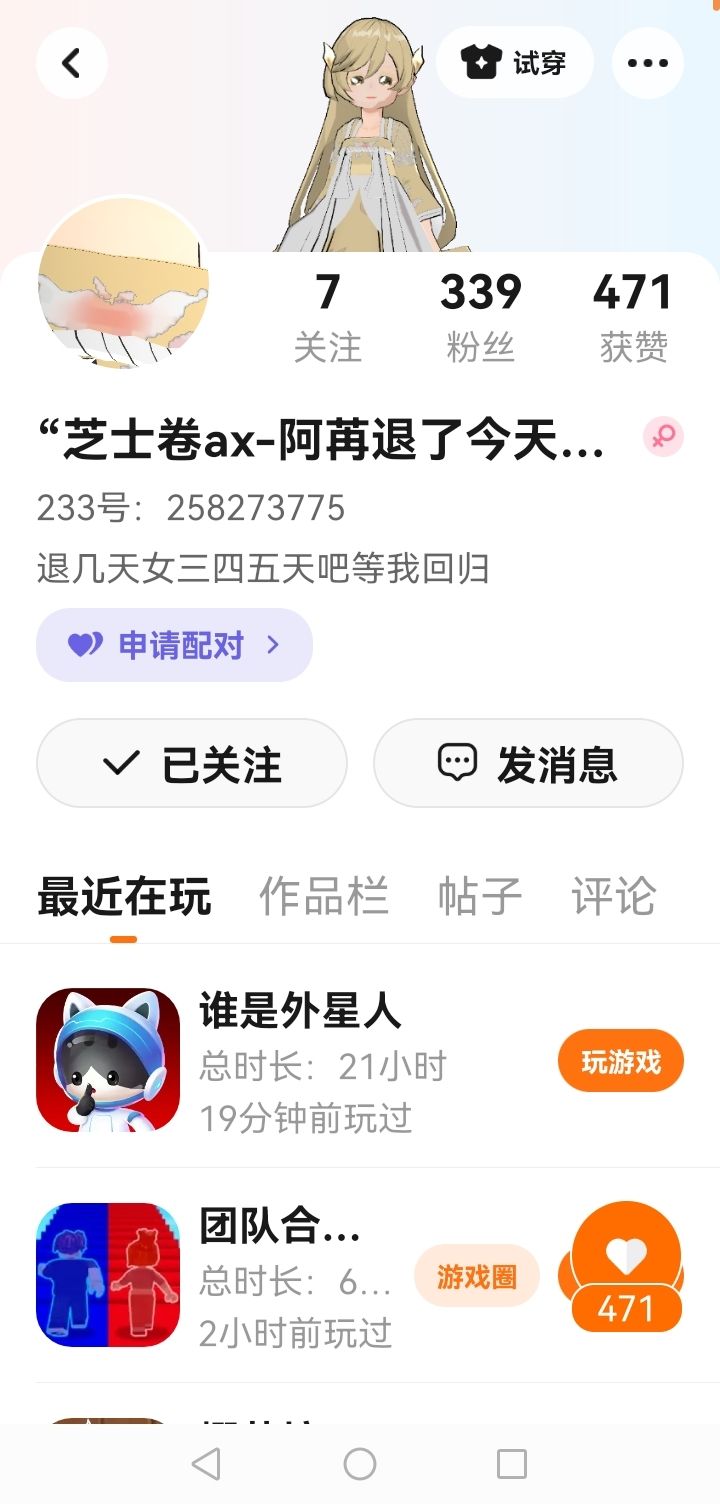Switch to the 评论 tab
This screenshot has height=1504, width=720.
(614, 896)
